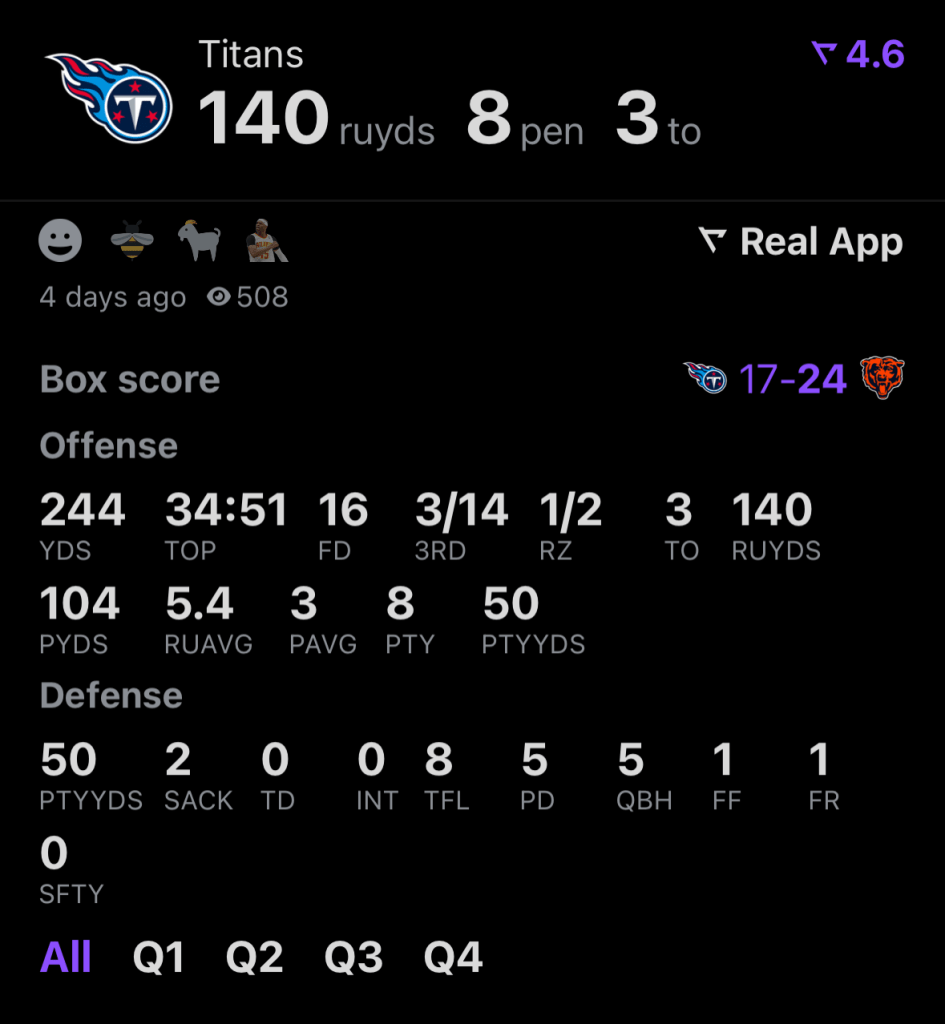This screenshot has height=1024, width=945.
Task: Open the Titans vs Bears 17-24 game
Action: coord(794,379)
